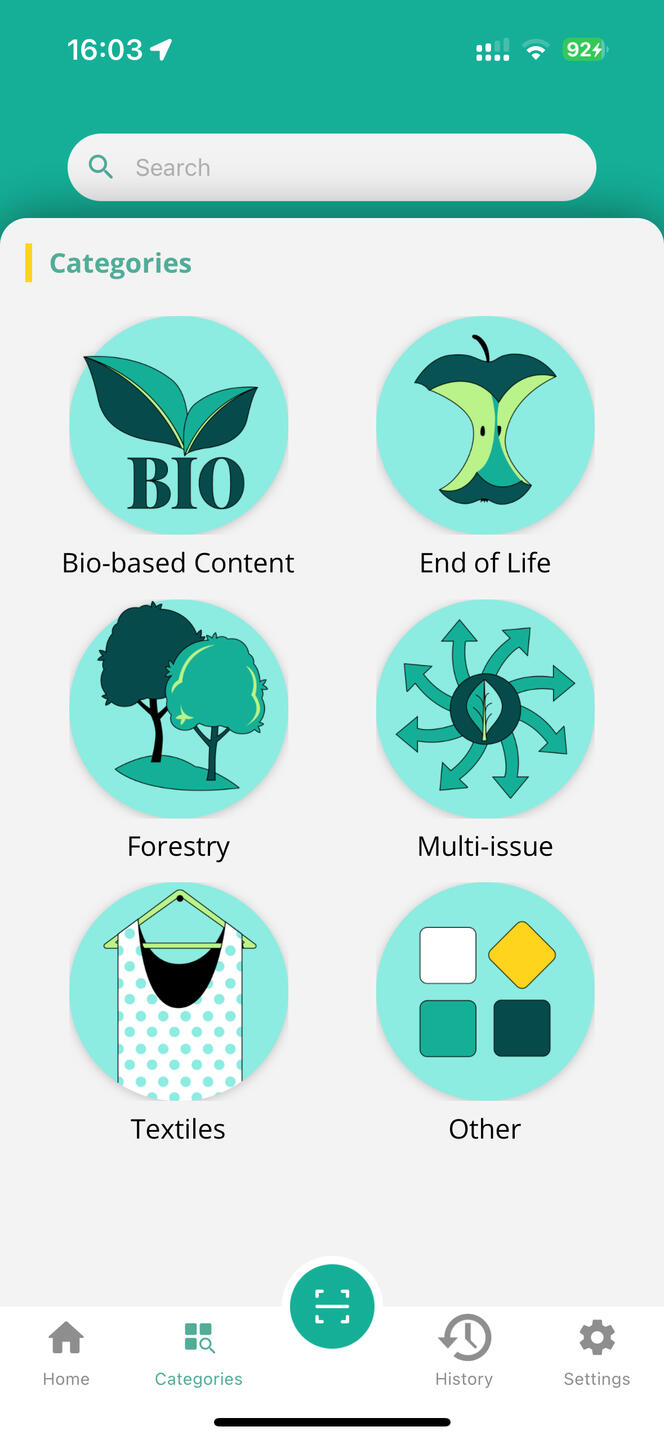Open the Bio-based Content category
The width and height of the screenshot is (664, 1440).
(178, 427)
